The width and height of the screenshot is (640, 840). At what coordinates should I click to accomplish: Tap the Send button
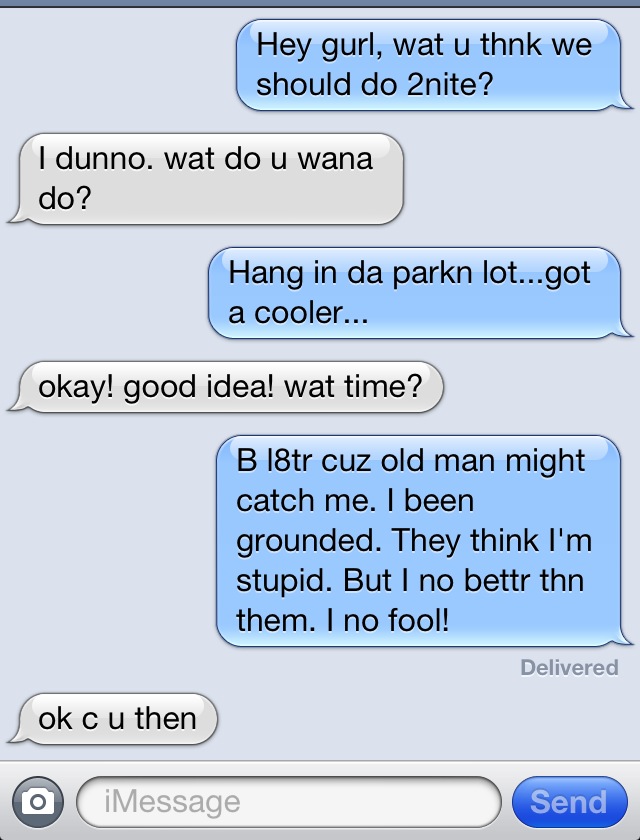(568, 801)
